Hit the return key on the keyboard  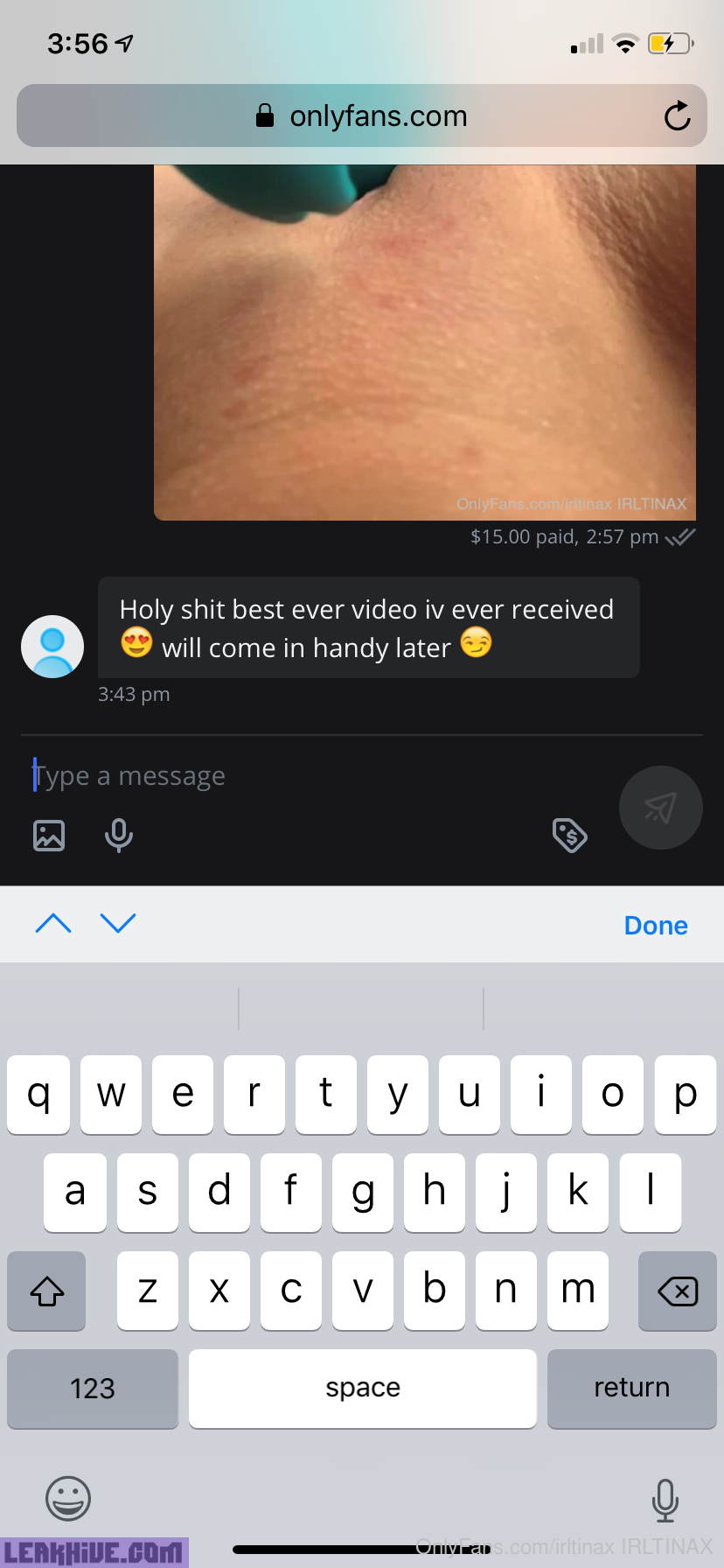coord(631,1389)
